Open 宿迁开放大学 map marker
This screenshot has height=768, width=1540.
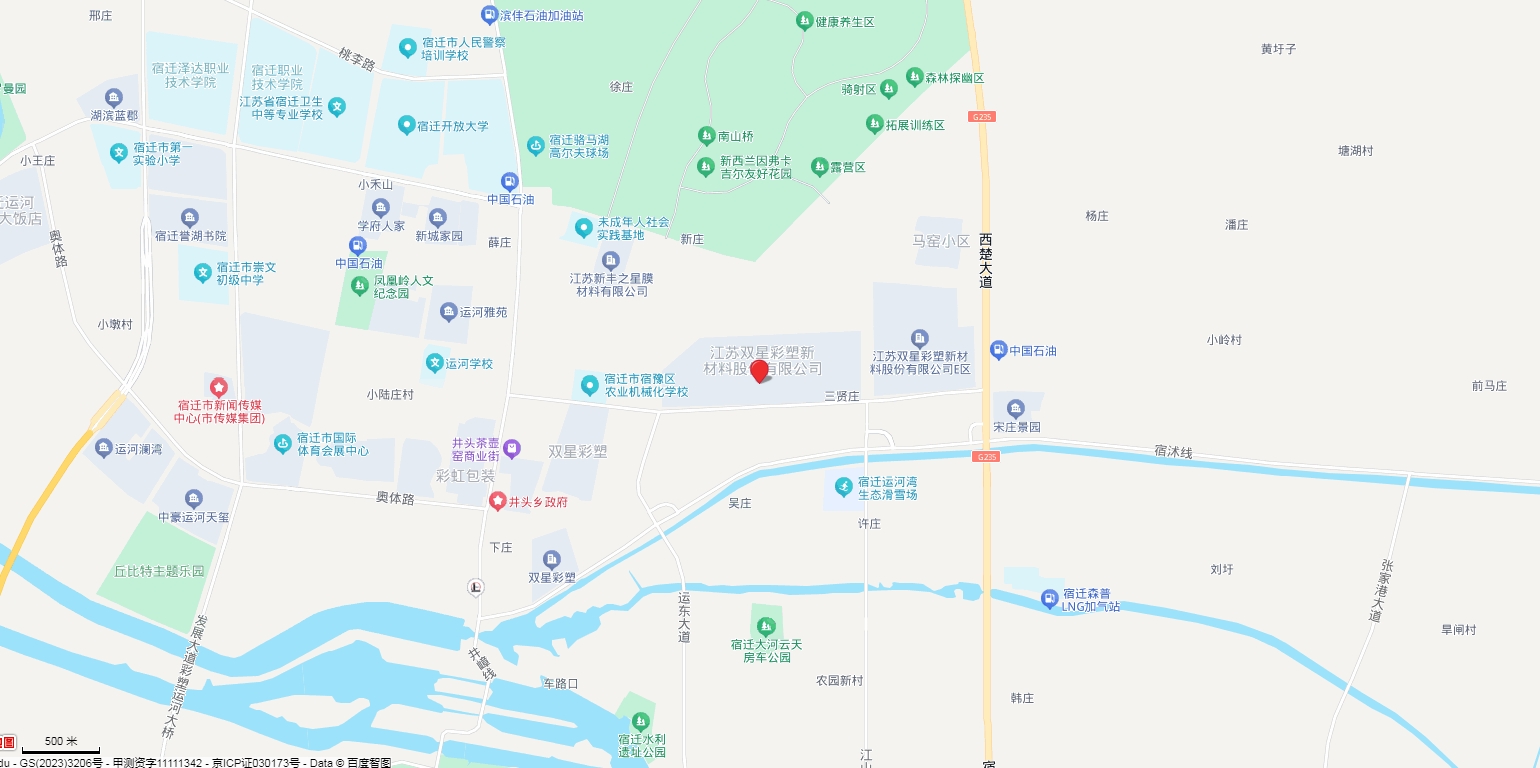pos(407,125)
